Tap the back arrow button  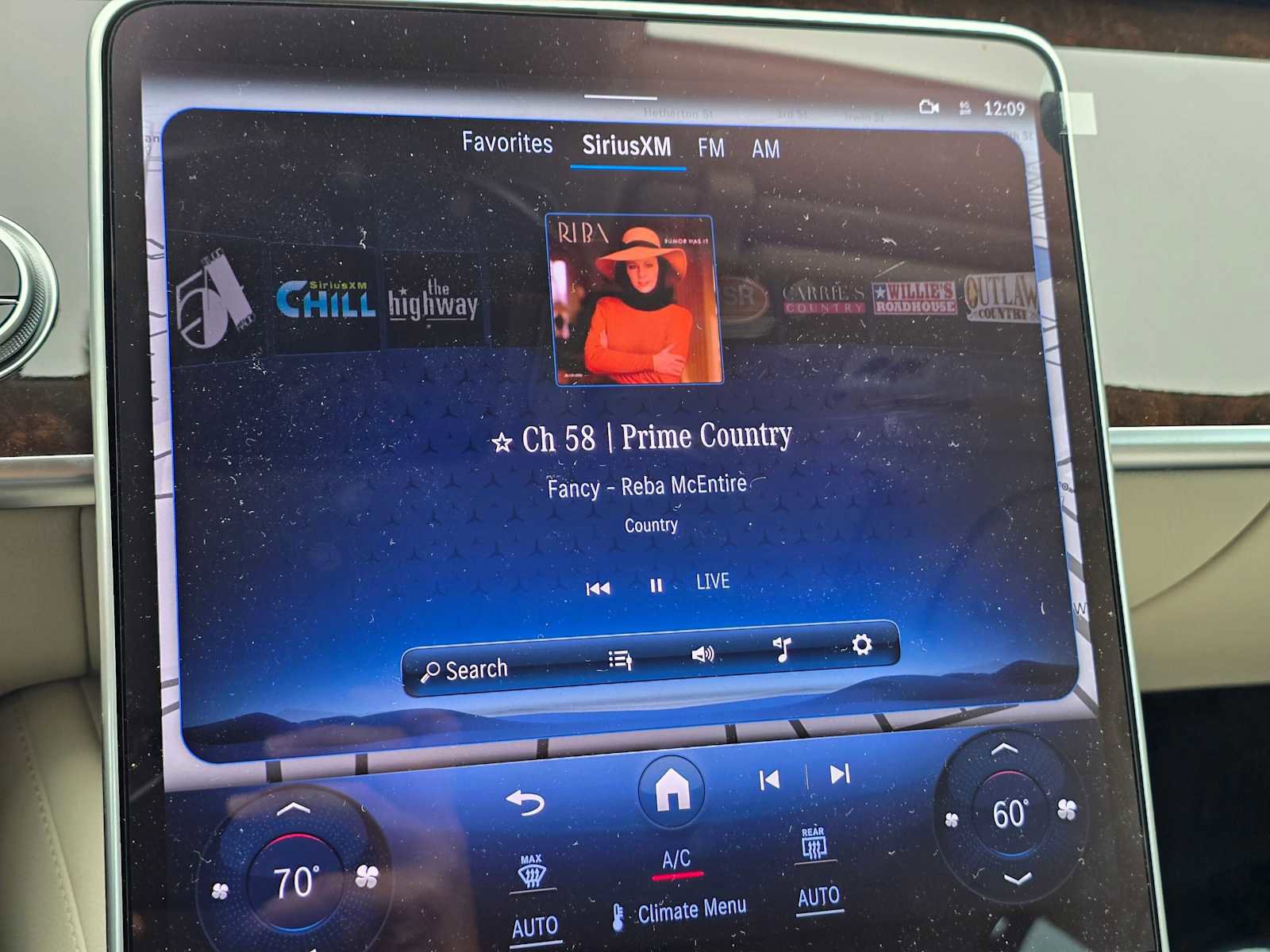(x=525, y=803)
